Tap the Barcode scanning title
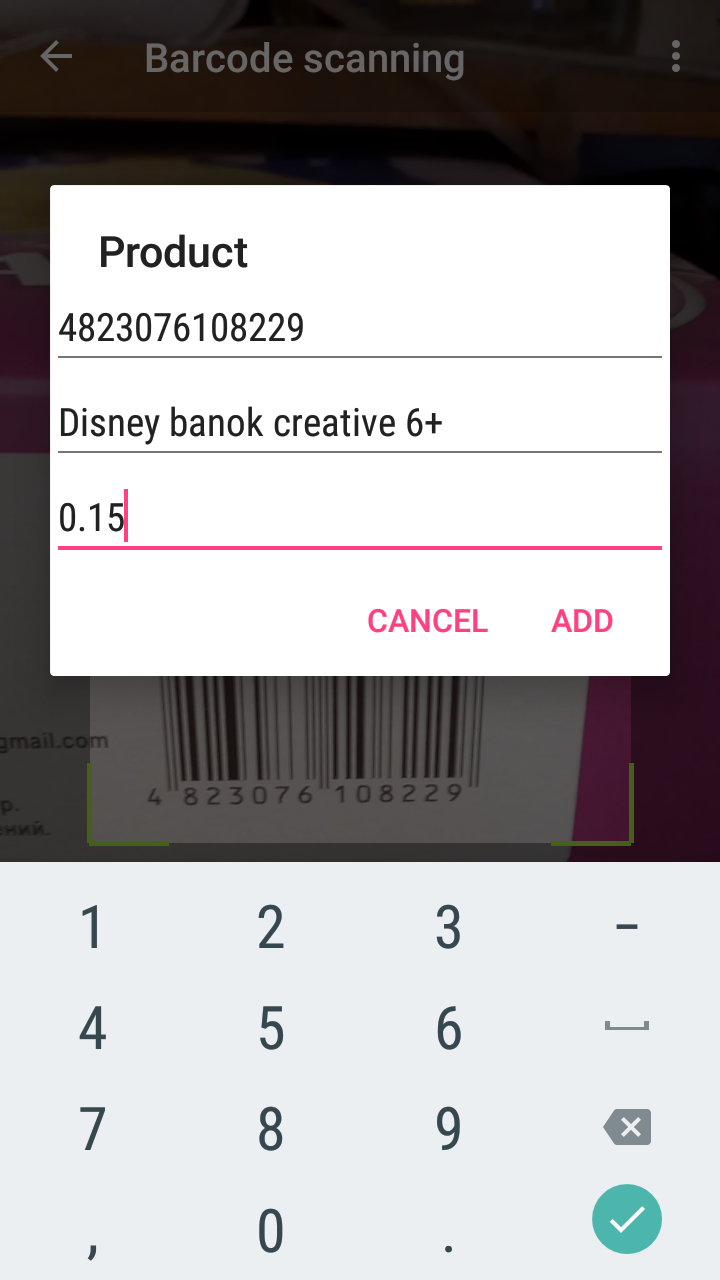This screenshot has width=720, height=1280. point(305,57)
